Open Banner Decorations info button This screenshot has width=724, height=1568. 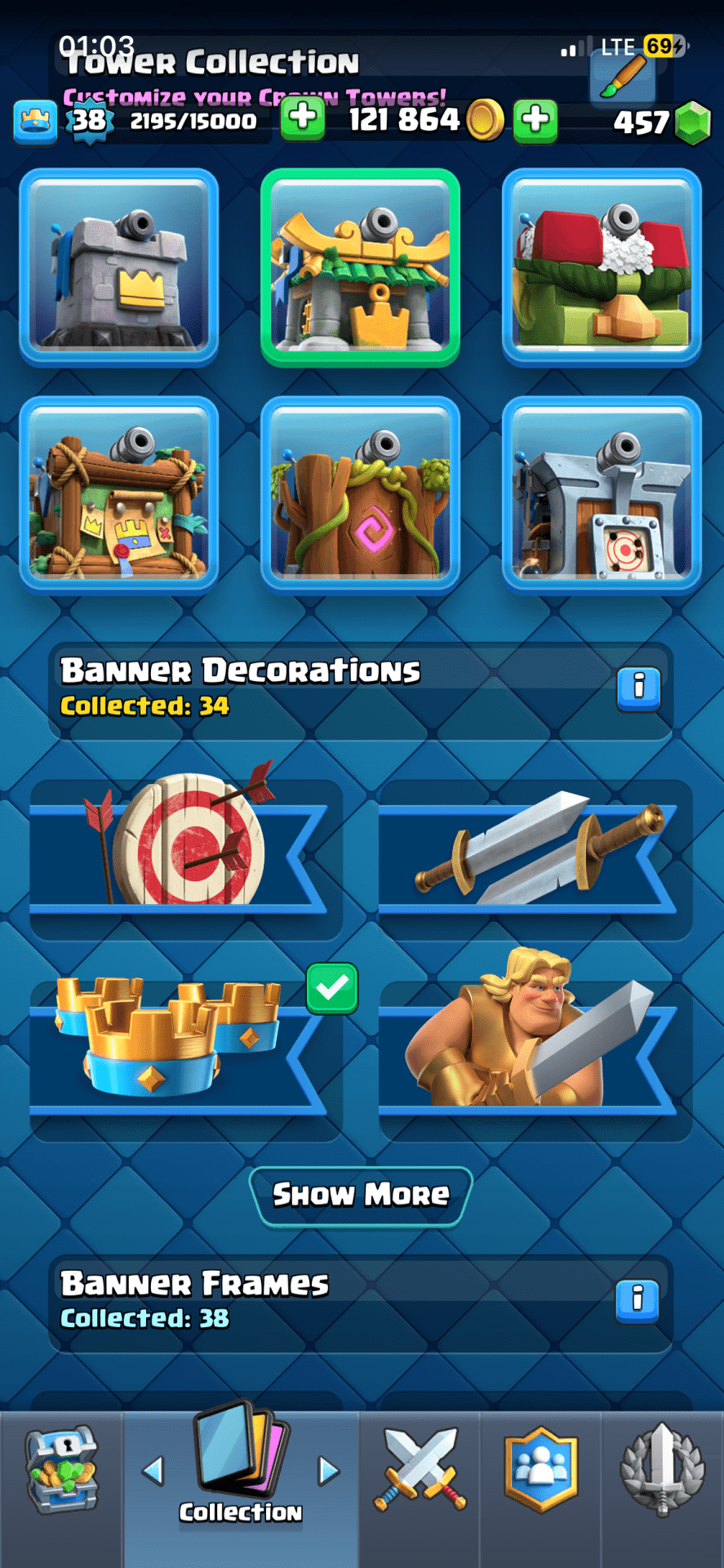tap(638, 688)
